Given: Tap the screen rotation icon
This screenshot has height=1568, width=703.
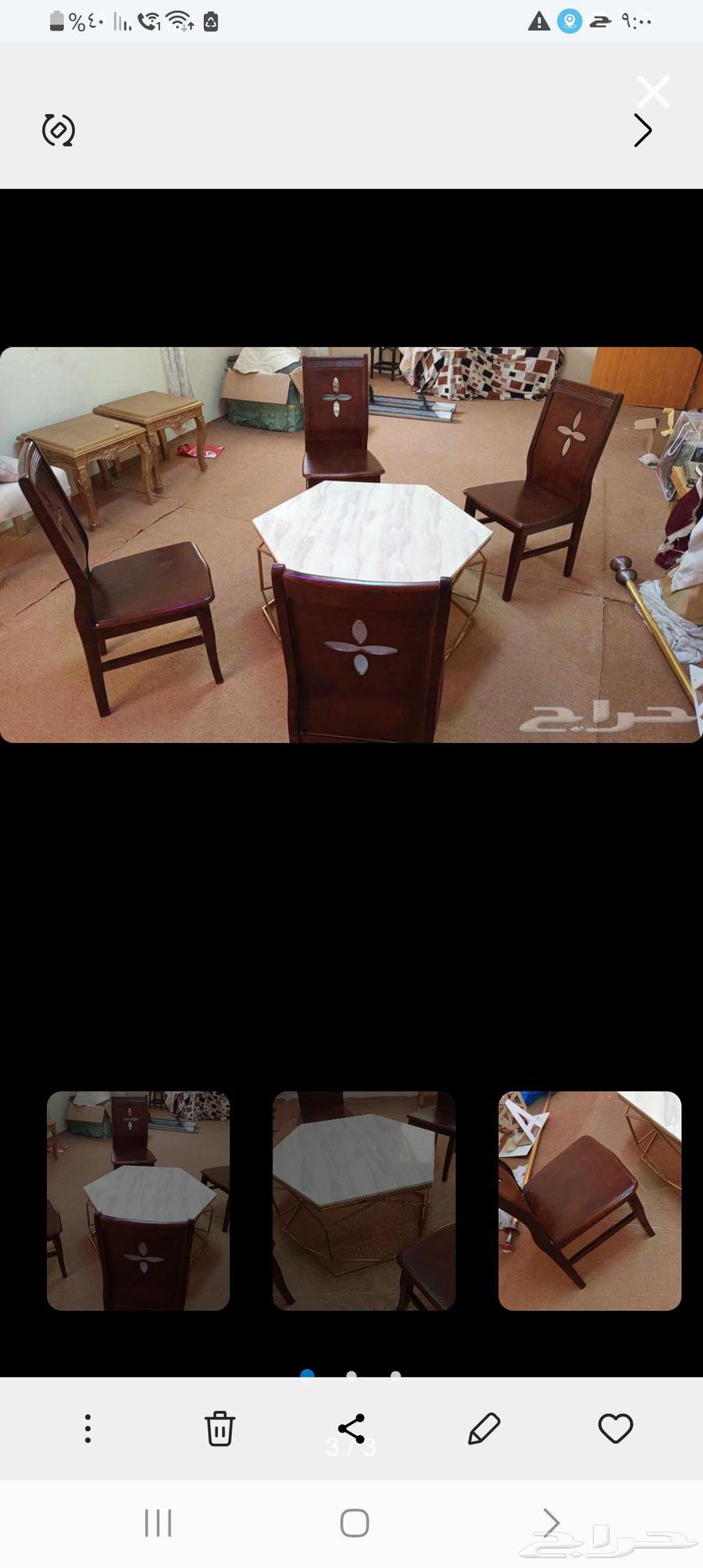Looking at the screenshot, I should (59, 130).
